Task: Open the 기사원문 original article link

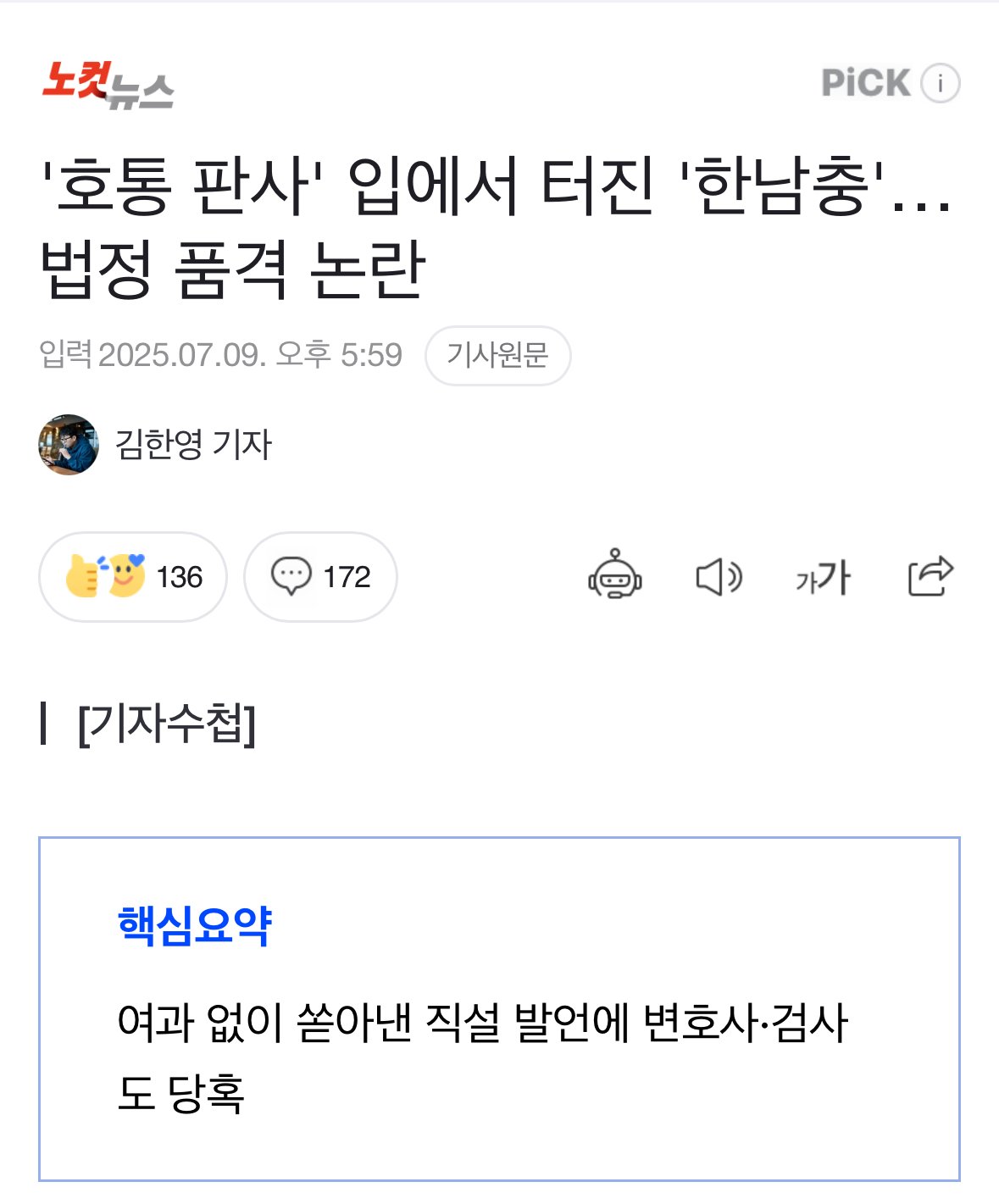Action: point(497,355)
